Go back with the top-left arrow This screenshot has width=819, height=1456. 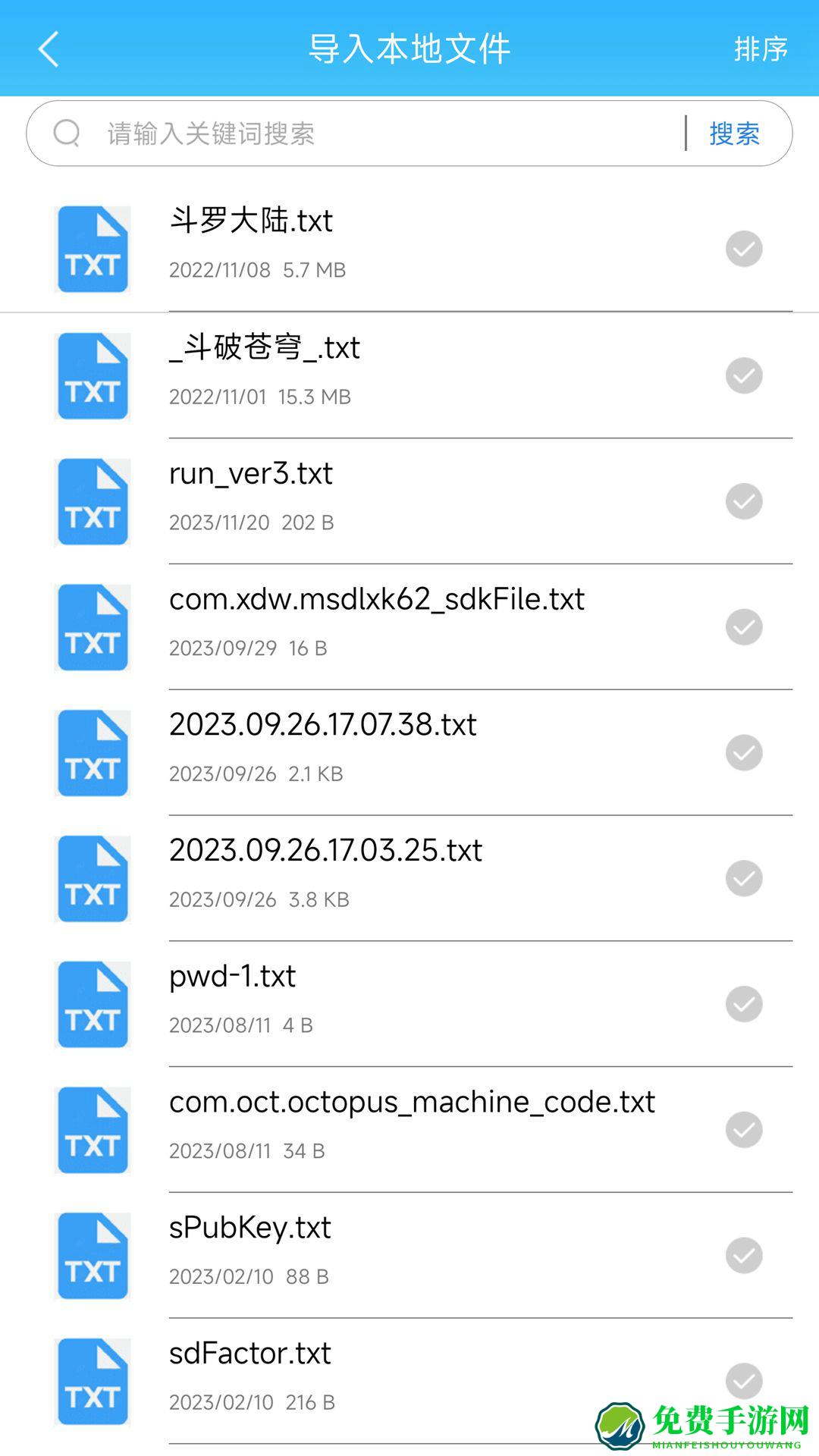click(49, 49)
